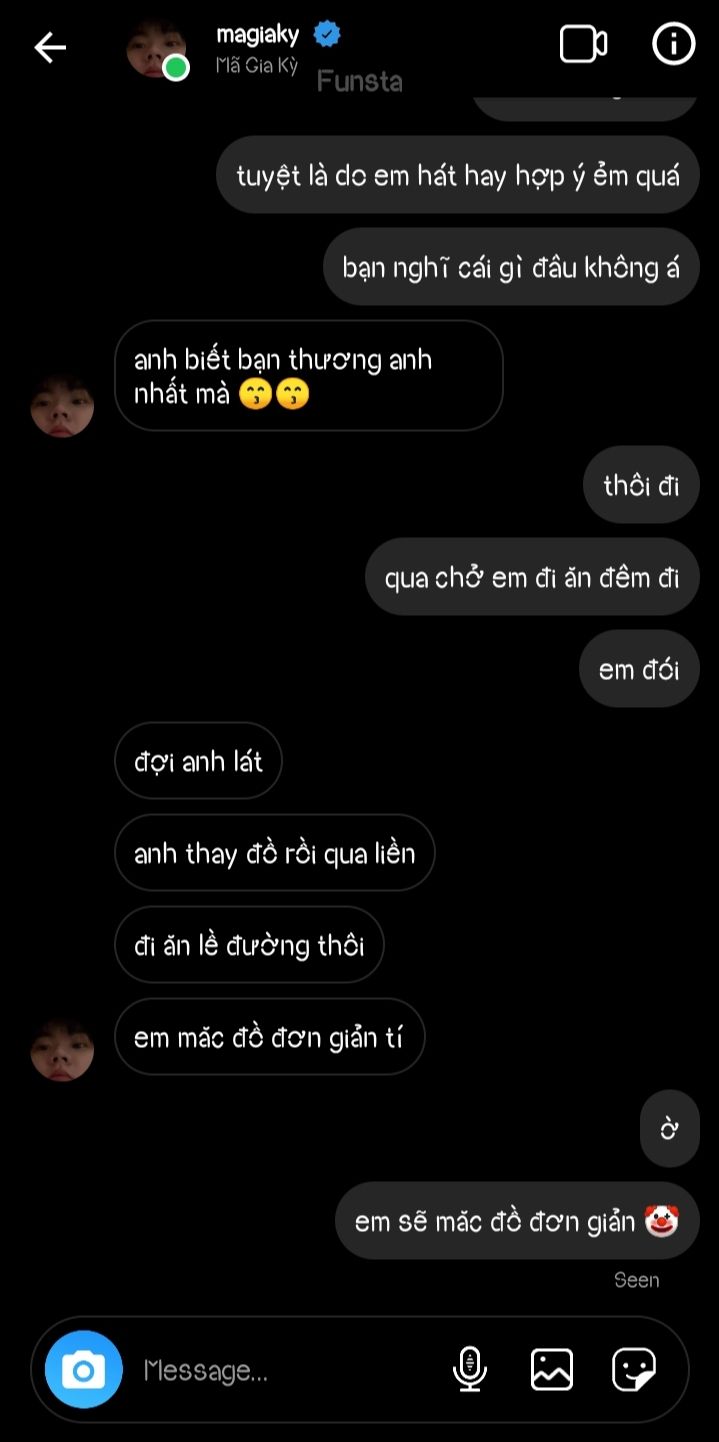Record a voice message with the microphone
The image size is (719, 1442).
point(470,1369)
